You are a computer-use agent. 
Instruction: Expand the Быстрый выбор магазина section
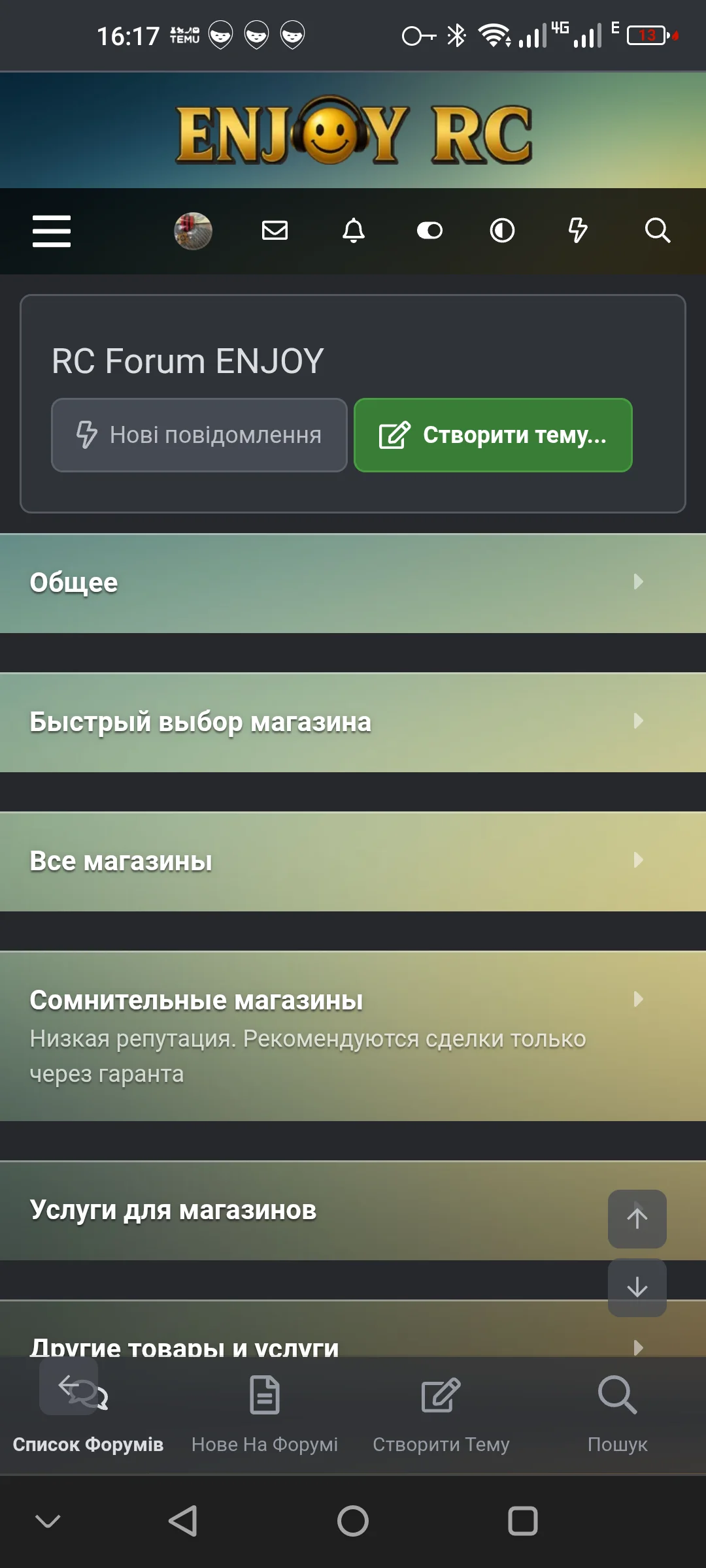353,723
